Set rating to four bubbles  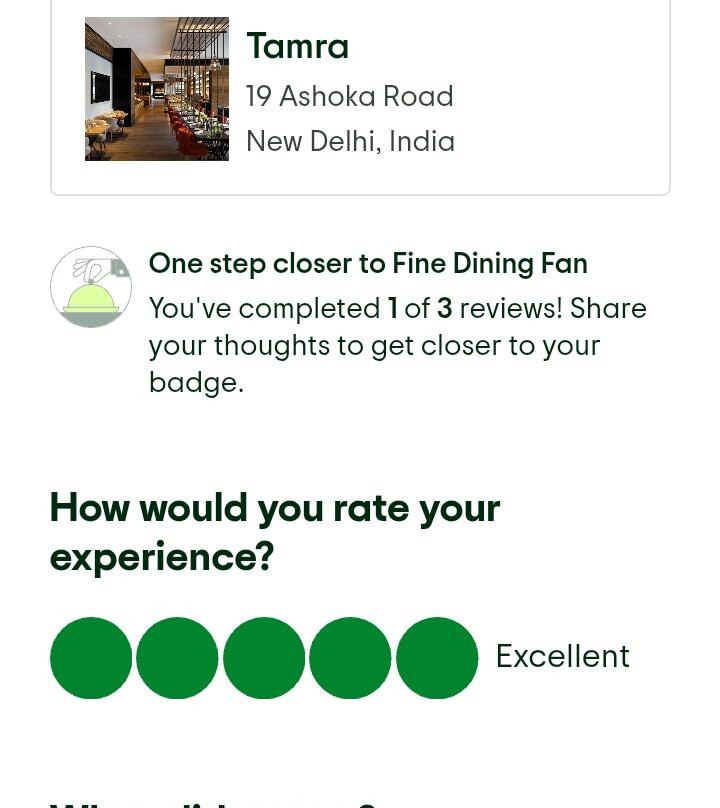(350, 658)
